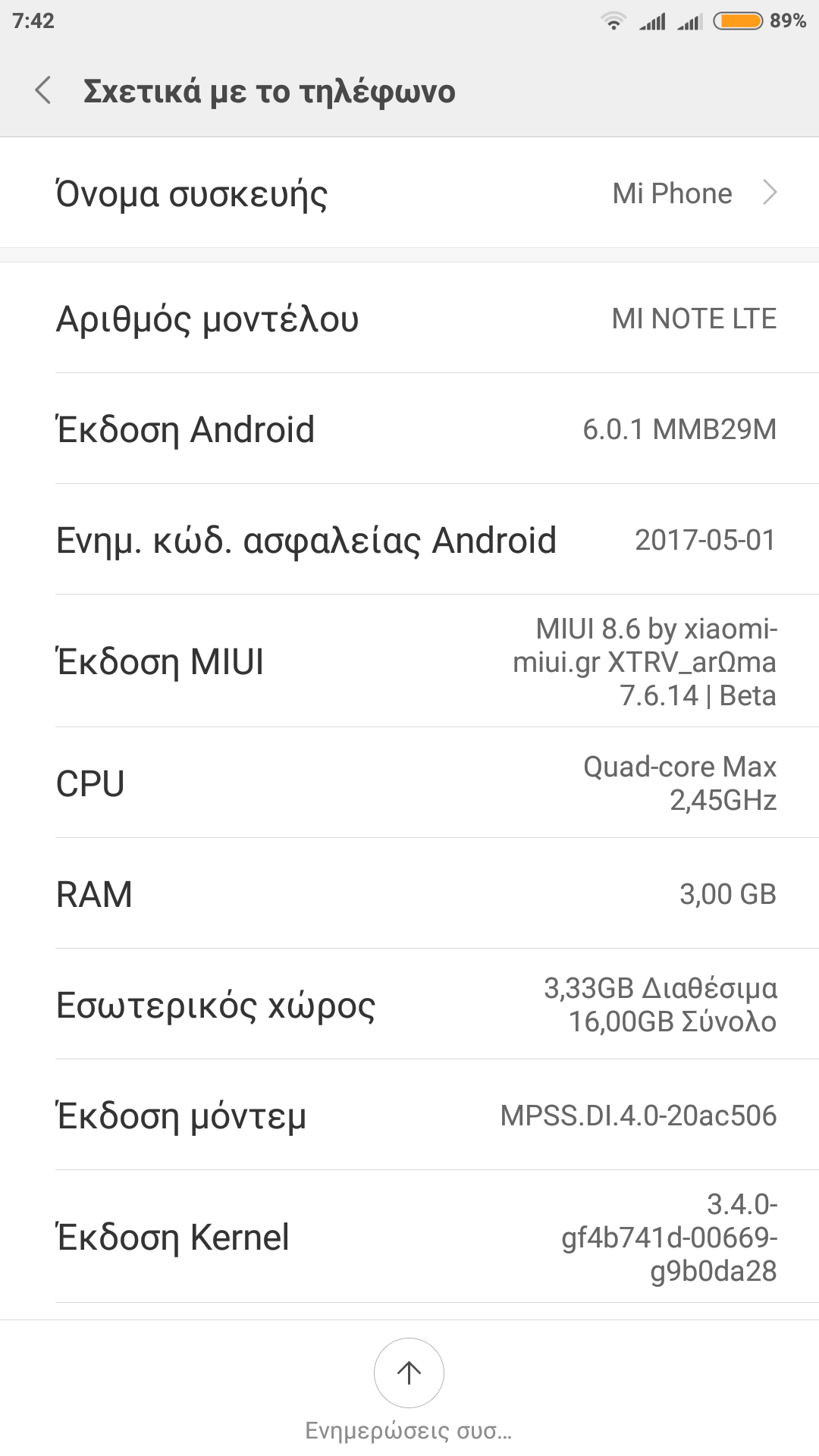The height and width of the screenshot is (1456, 819).
Task: Tap the Έκδοση Android row
Action: tap(409, 429)
